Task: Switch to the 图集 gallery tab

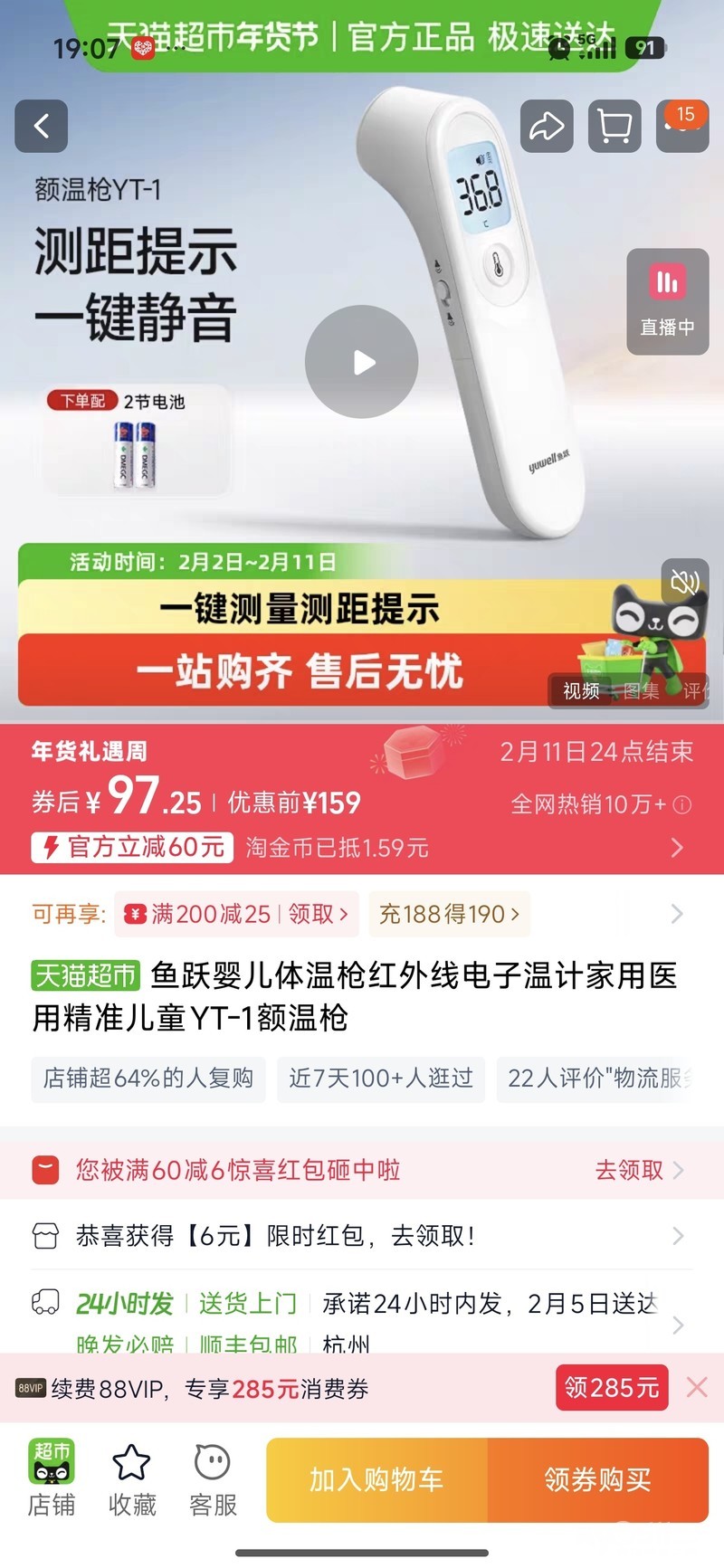Action: [x=641, y=691]
